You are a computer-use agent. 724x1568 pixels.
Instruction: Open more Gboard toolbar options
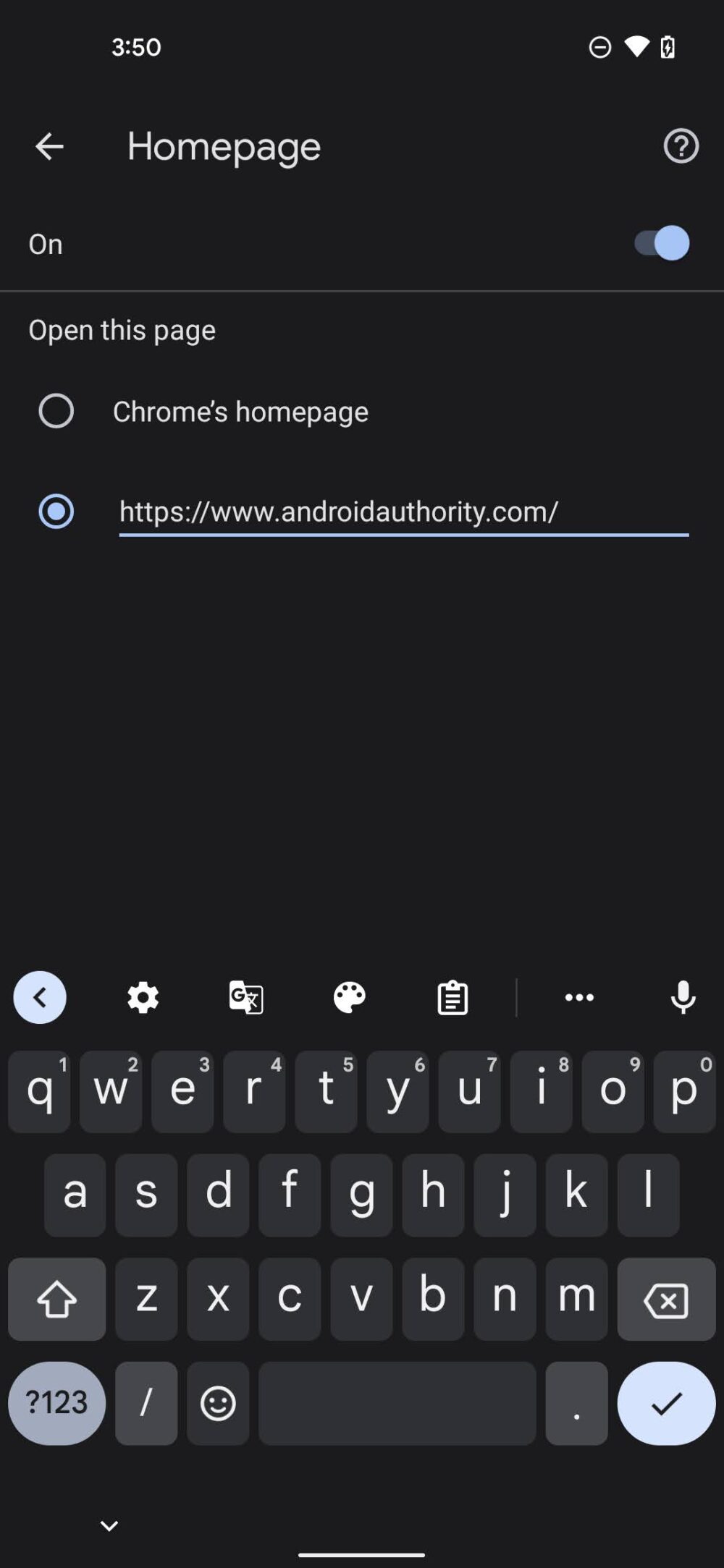click(579, 997)
